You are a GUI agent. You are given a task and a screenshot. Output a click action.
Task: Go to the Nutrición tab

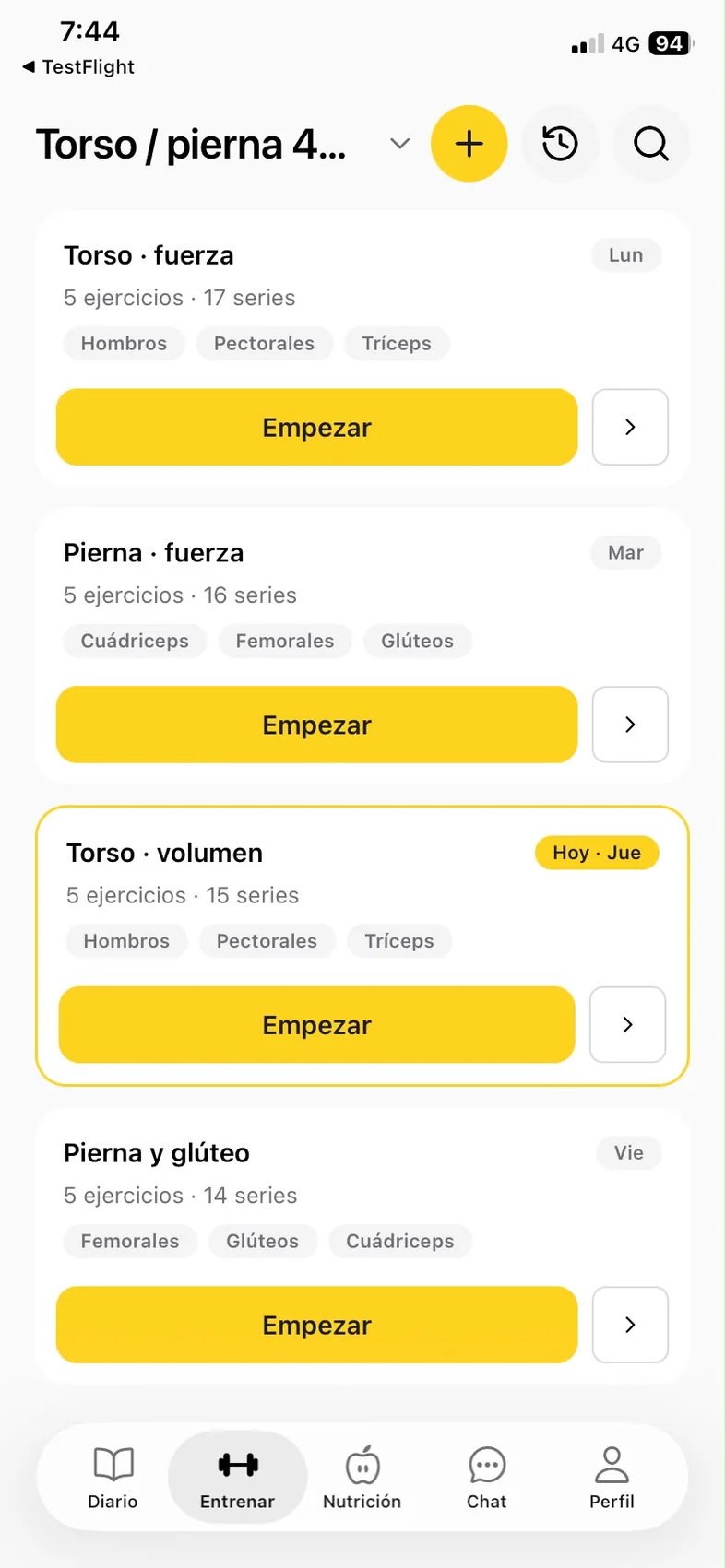pos(362,1478)
